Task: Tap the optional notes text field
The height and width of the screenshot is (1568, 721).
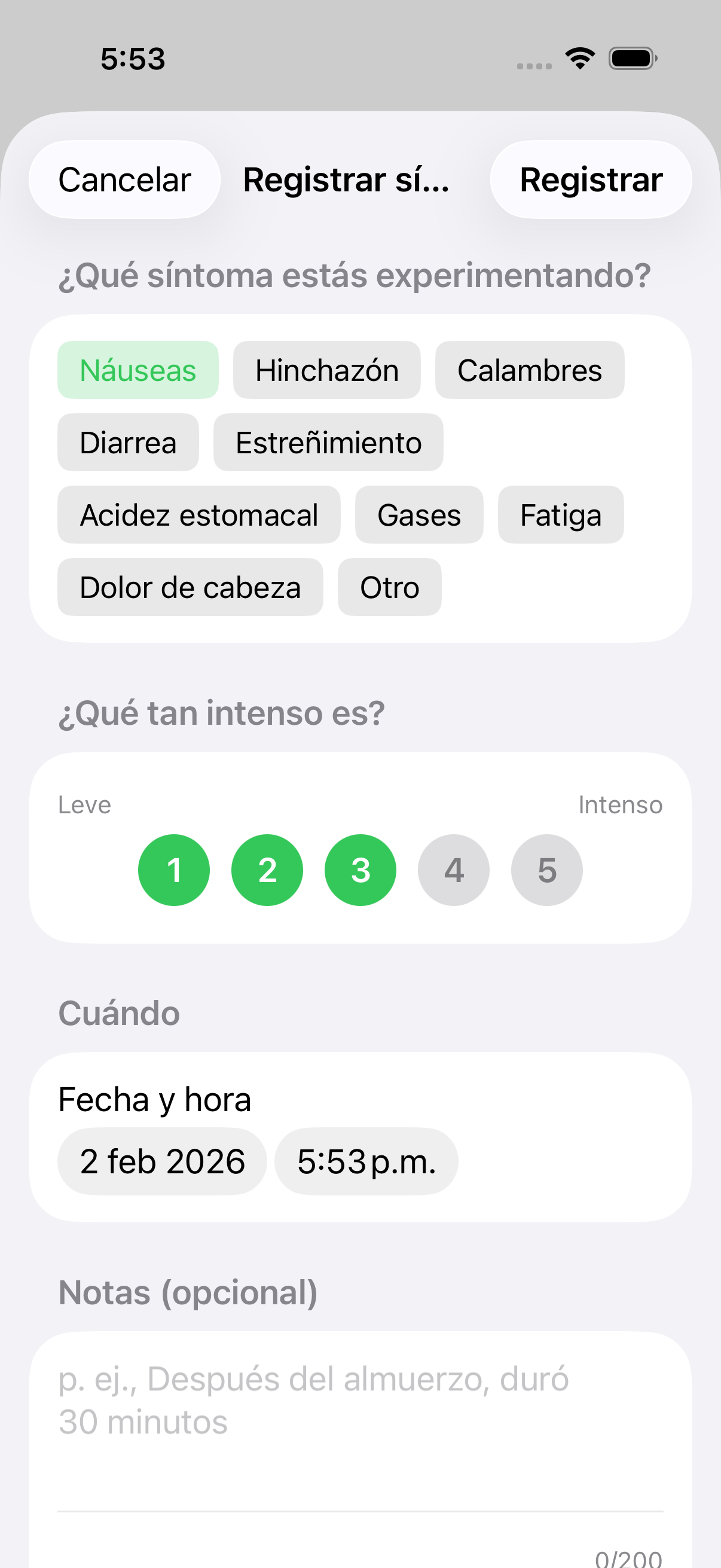Action: tap(360, 1400)
